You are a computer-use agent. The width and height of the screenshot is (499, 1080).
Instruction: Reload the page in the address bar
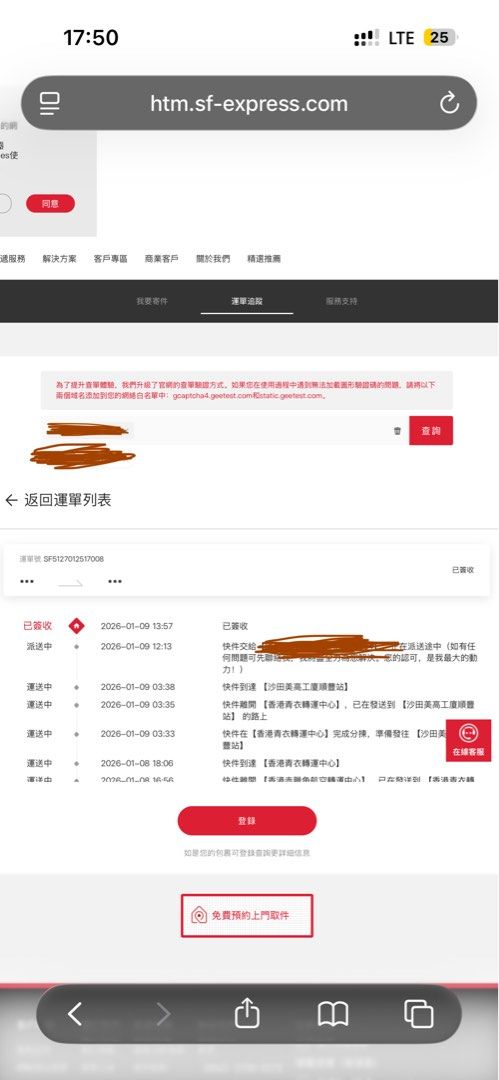[x=449, y=103]
